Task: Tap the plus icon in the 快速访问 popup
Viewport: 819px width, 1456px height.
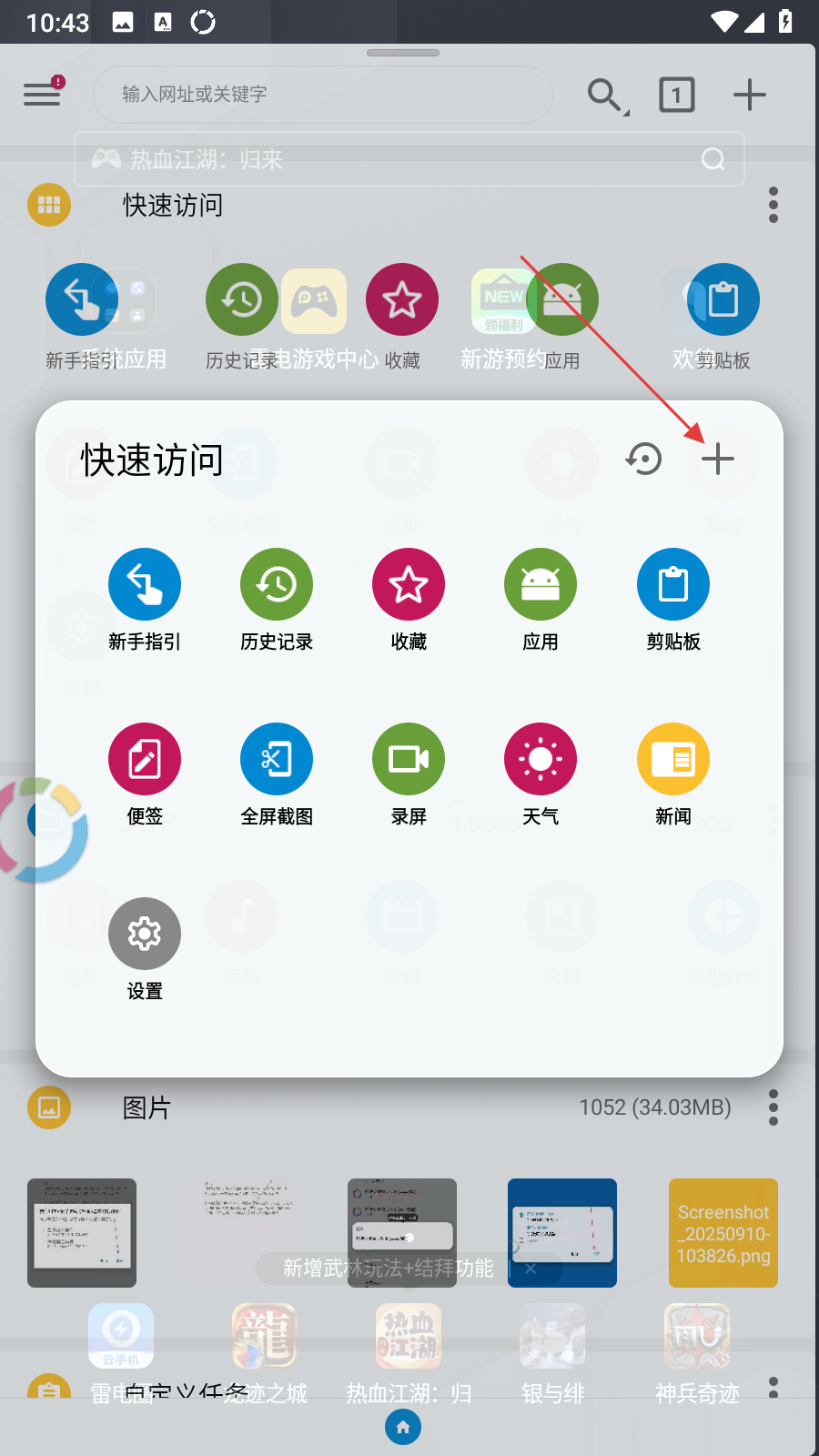Action: tap(718, 459)
